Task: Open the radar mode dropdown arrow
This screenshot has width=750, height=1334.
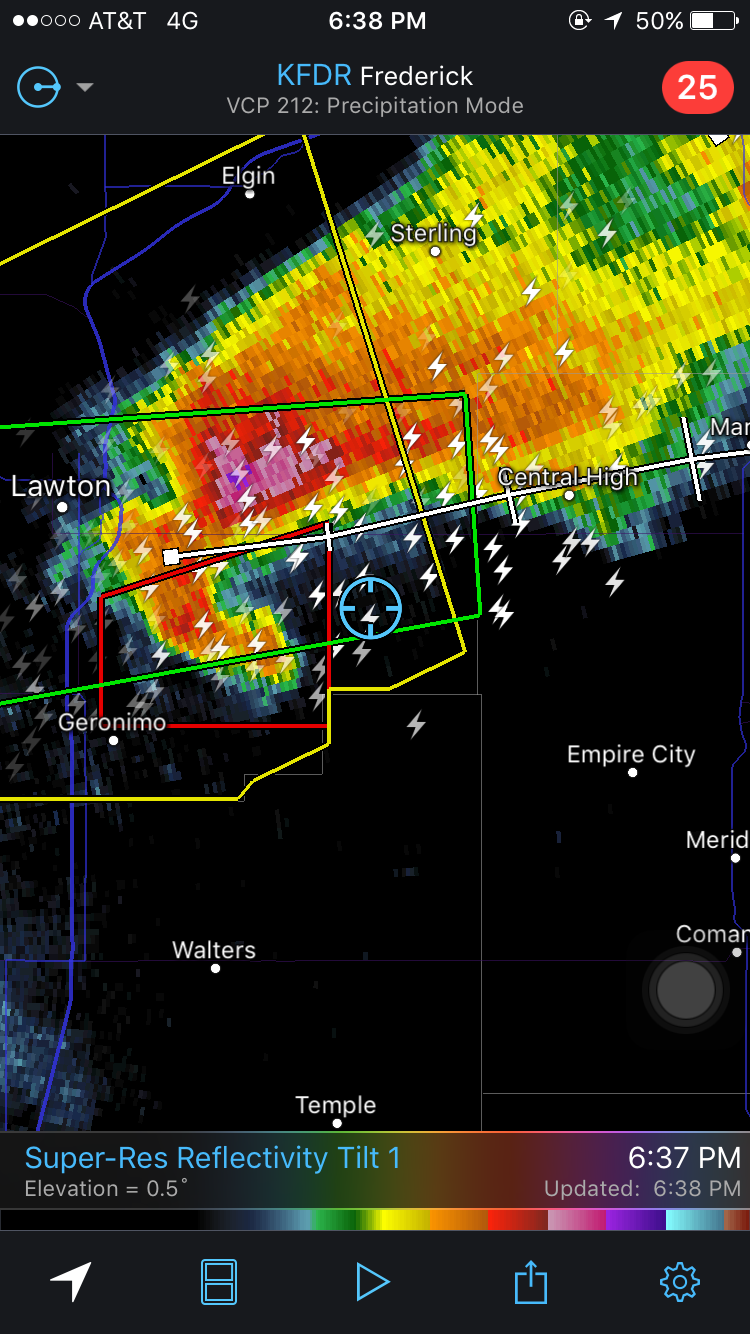Action: [85, 88]
